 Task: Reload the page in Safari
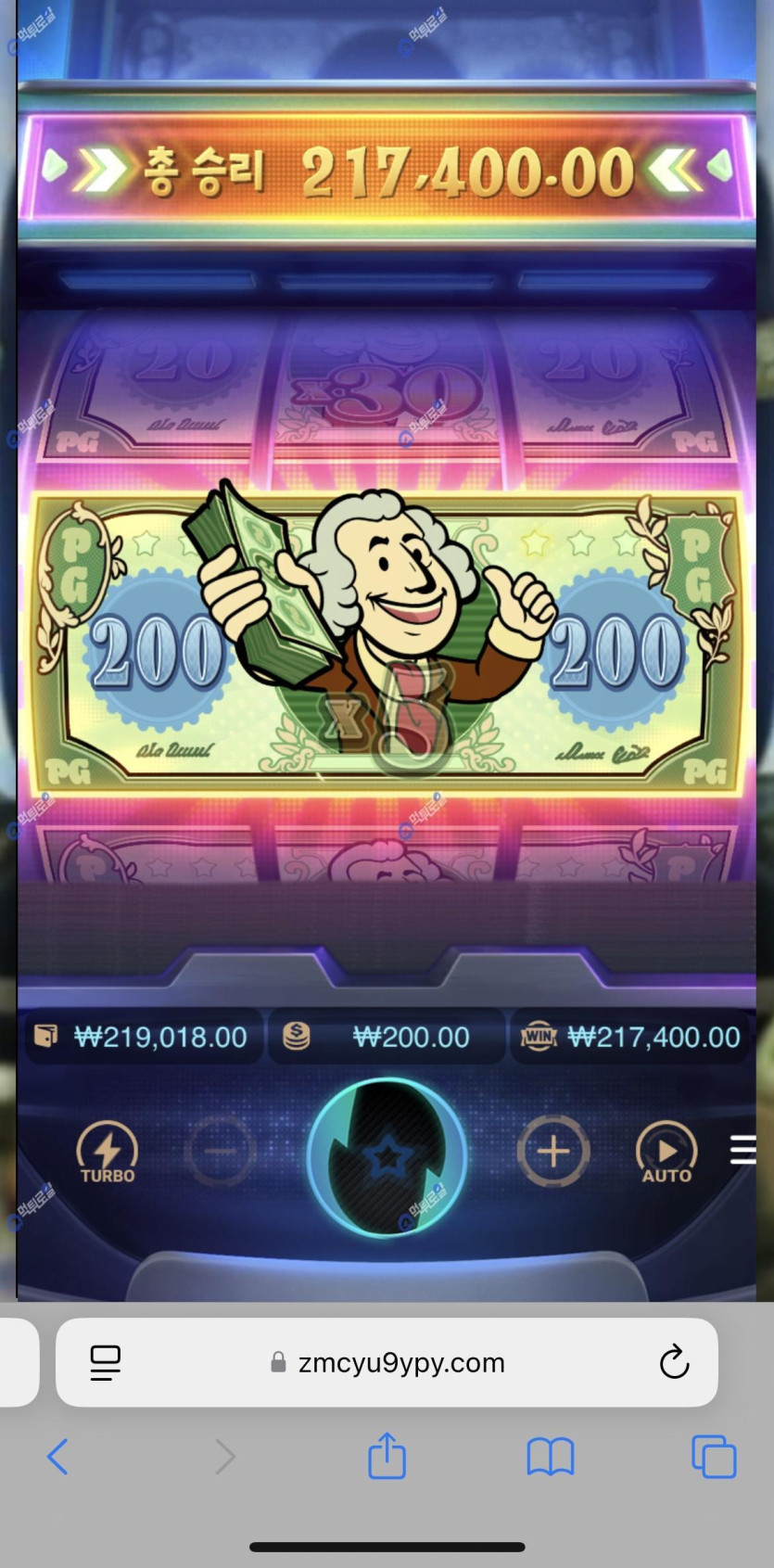point(674,1362)
